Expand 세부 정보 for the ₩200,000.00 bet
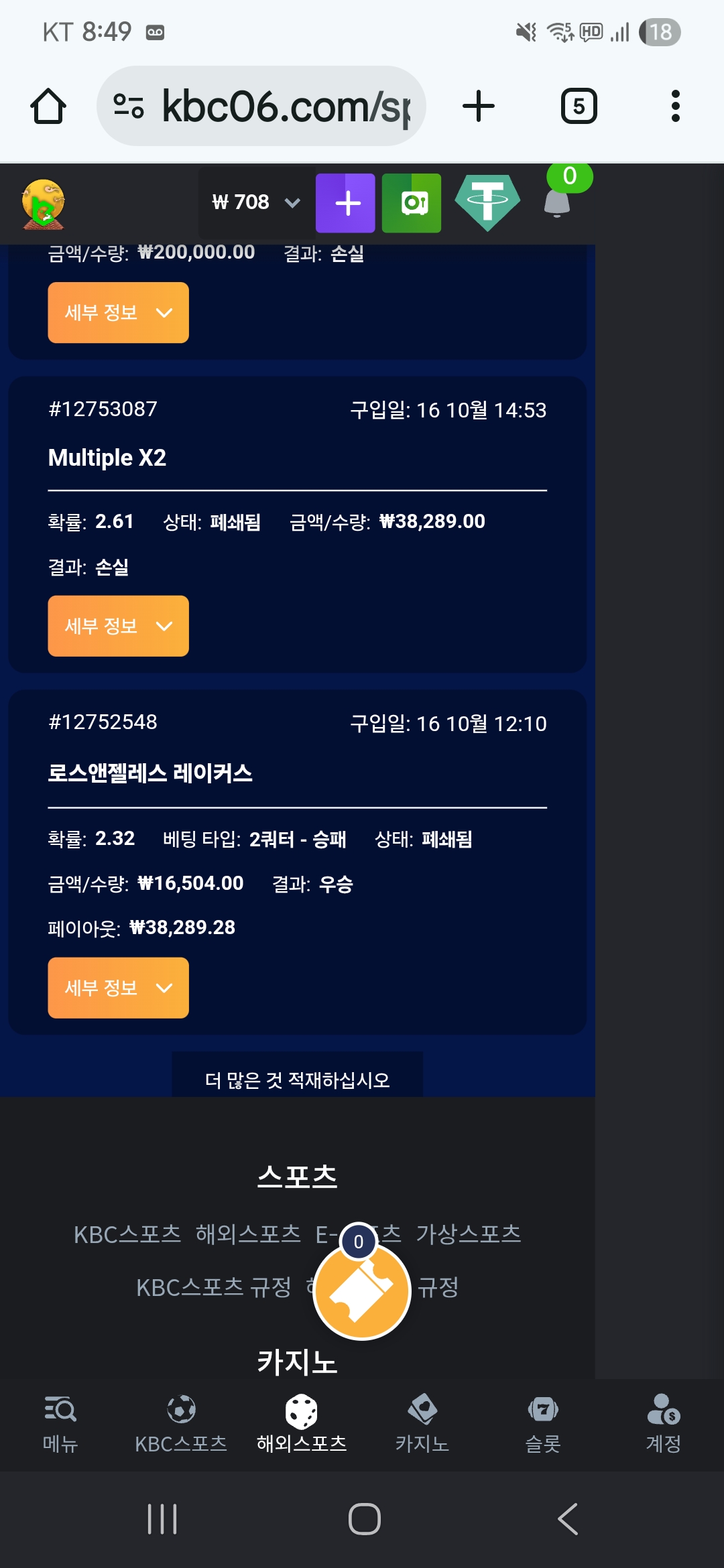 (118, 312)
